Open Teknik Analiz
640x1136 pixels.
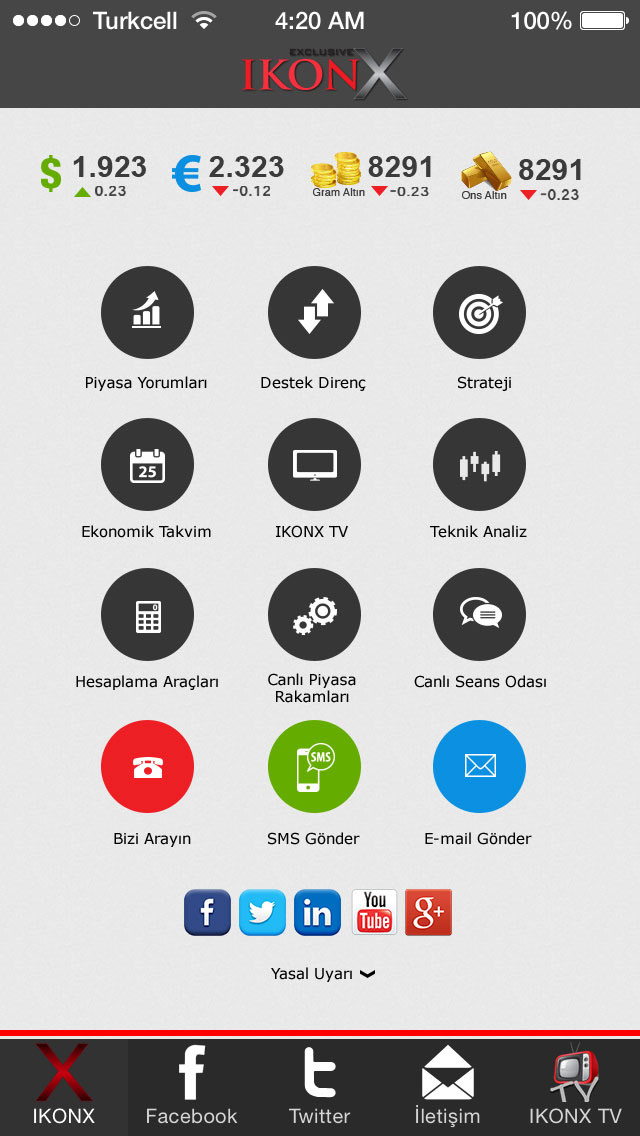479,464
